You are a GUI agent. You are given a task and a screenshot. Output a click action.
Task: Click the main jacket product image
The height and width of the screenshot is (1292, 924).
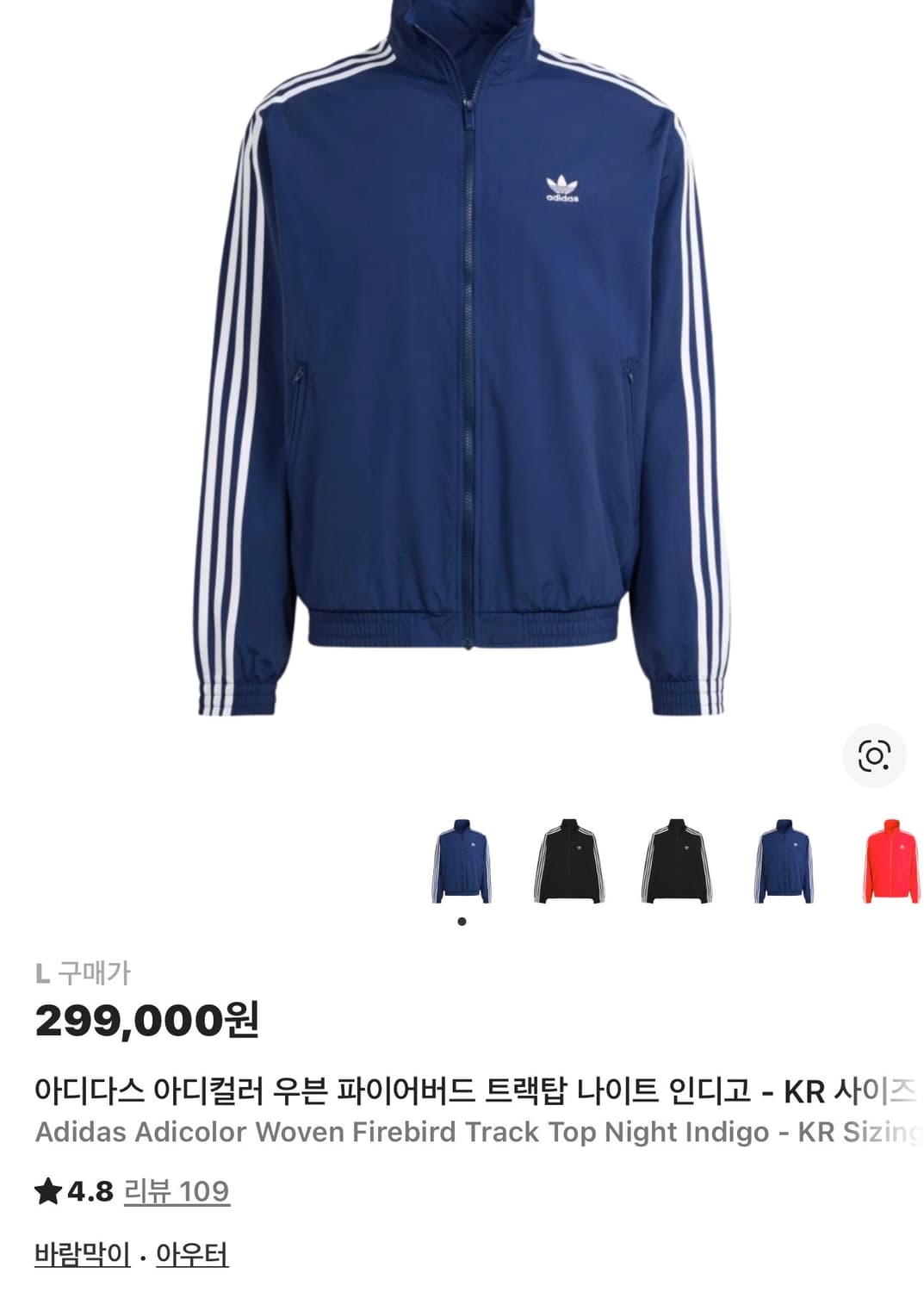click(x=462, y=362)
